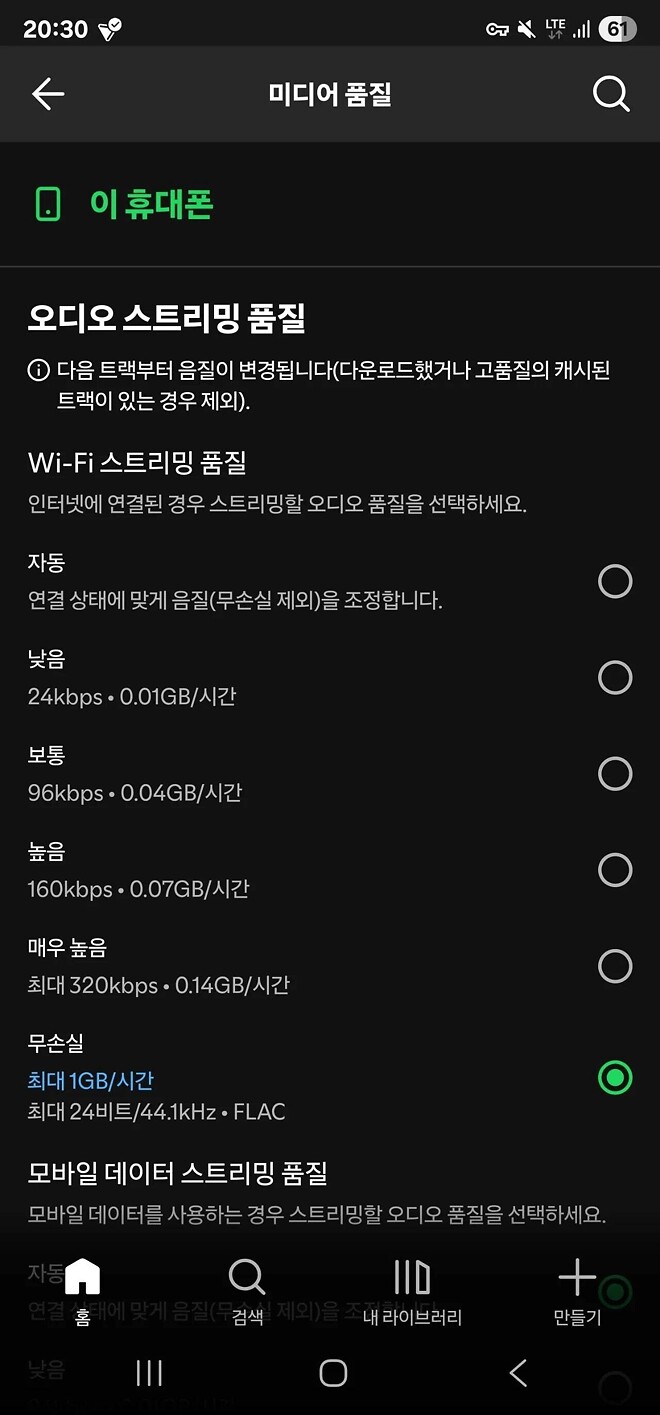This screenshot has width=660, height=1415.
Task: Tap the 만들기 plus tab
Action: pyautogui.click(x=577, y=1289)
